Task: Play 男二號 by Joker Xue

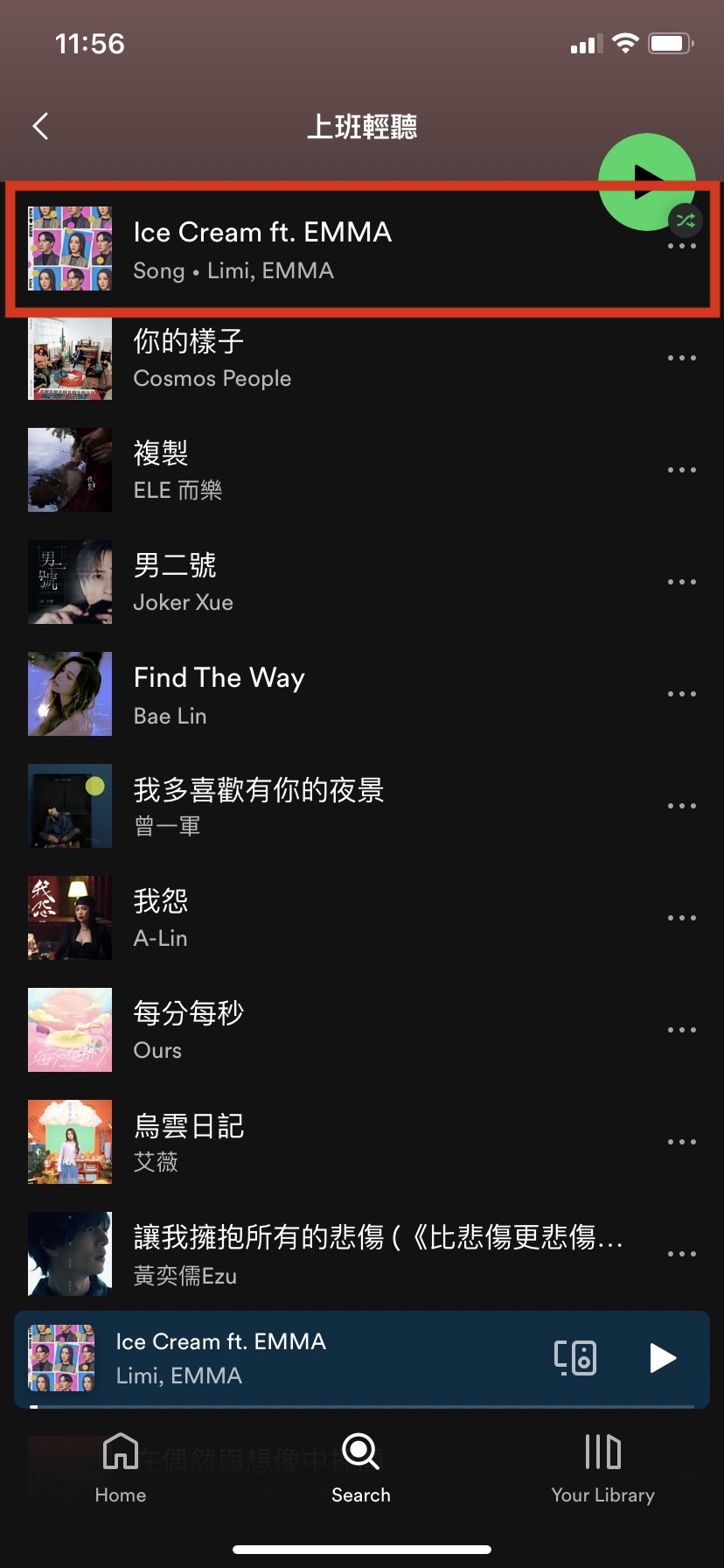Action: point(262,582)
